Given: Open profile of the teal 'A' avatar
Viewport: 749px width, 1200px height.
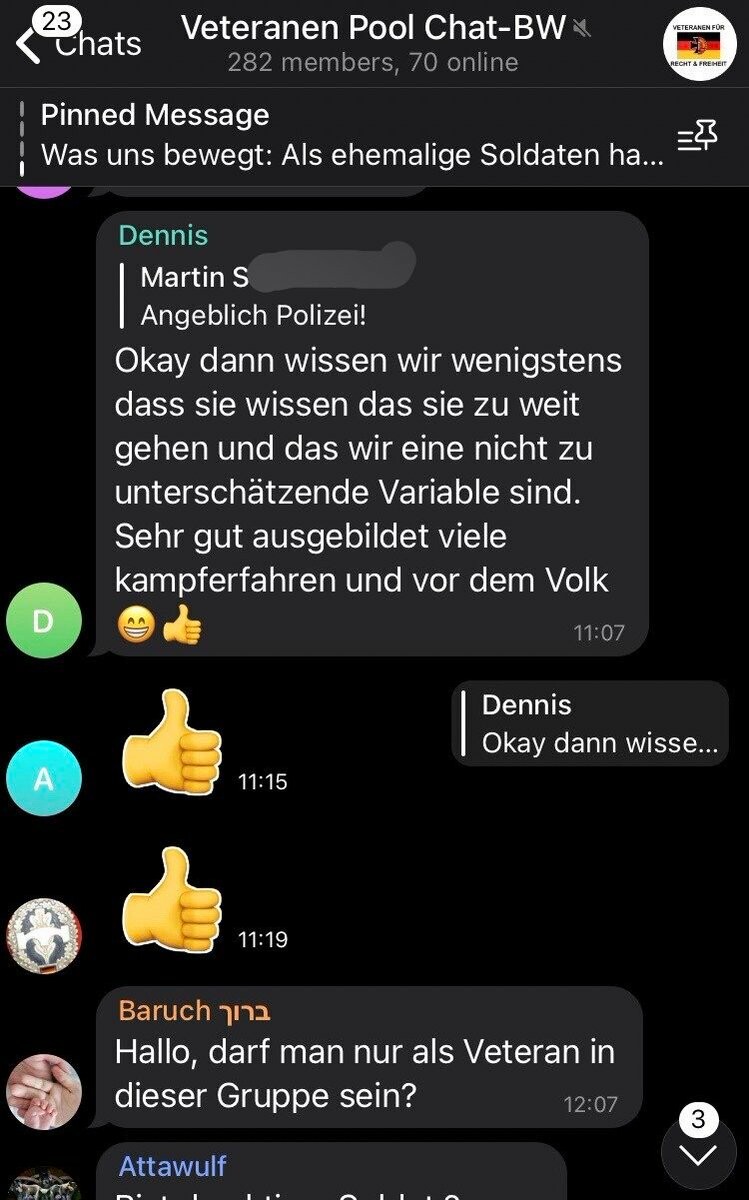Looking at the screenshot, I should pyautogui.click(x=43, y=778).
